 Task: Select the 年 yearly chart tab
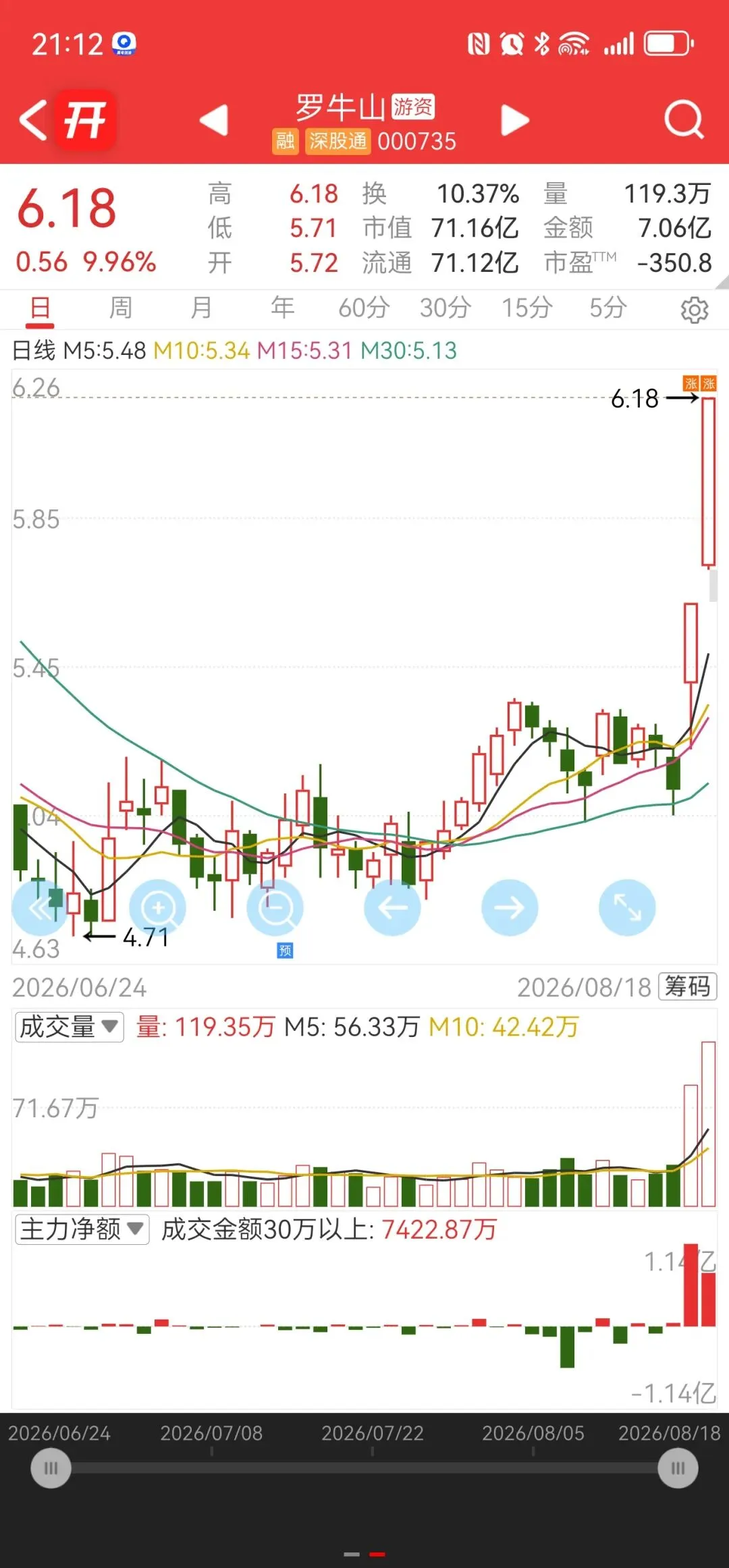pos(282,308)
